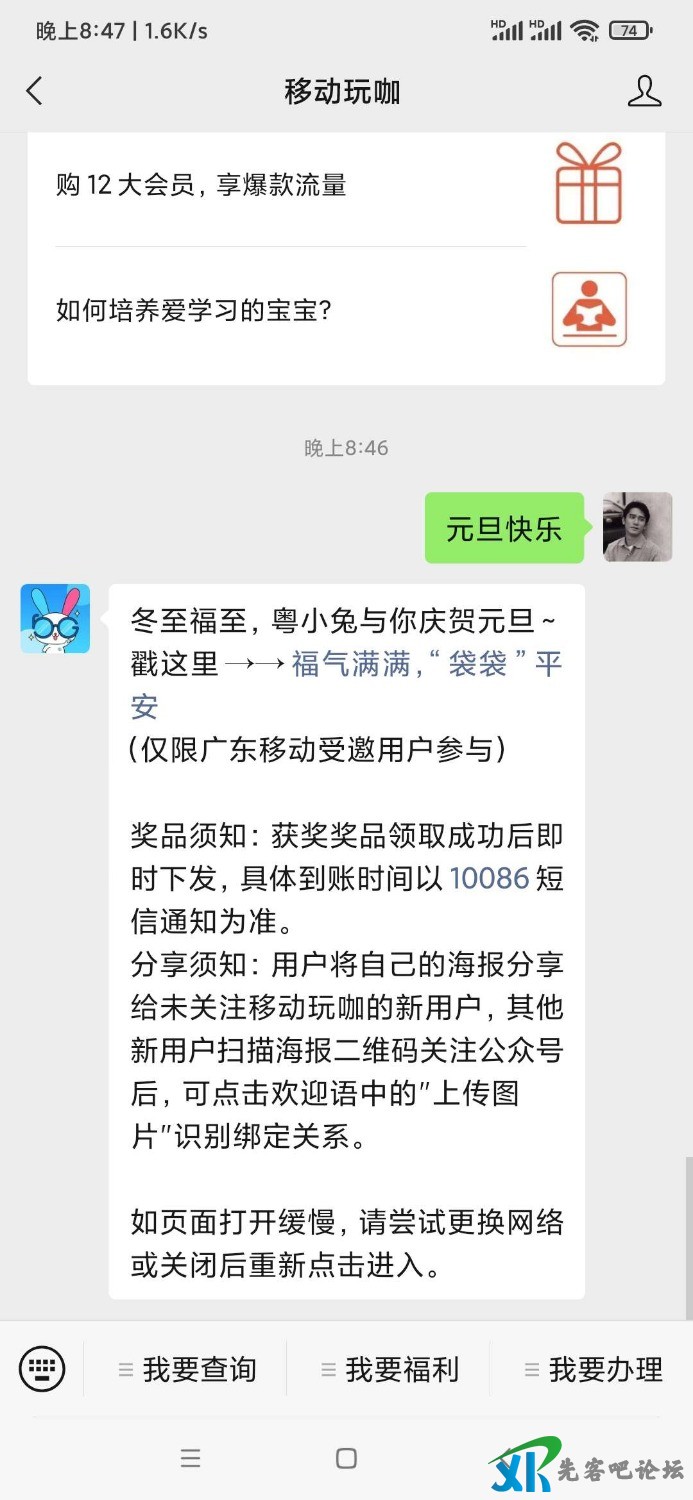Open the 粤小兔 account avatar

tap(55, 619)
